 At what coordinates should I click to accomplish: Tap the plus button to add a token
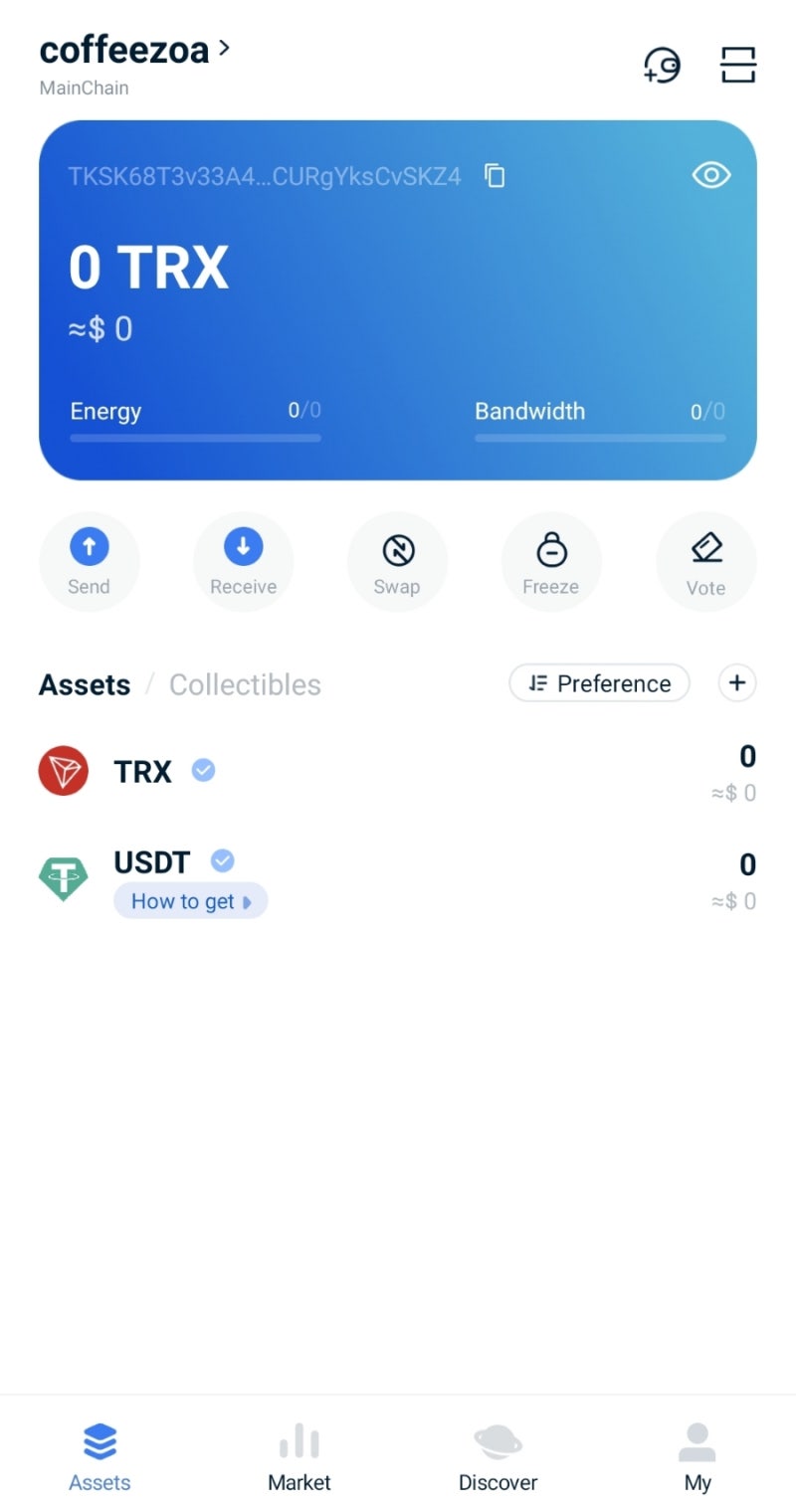pos(736,683)
